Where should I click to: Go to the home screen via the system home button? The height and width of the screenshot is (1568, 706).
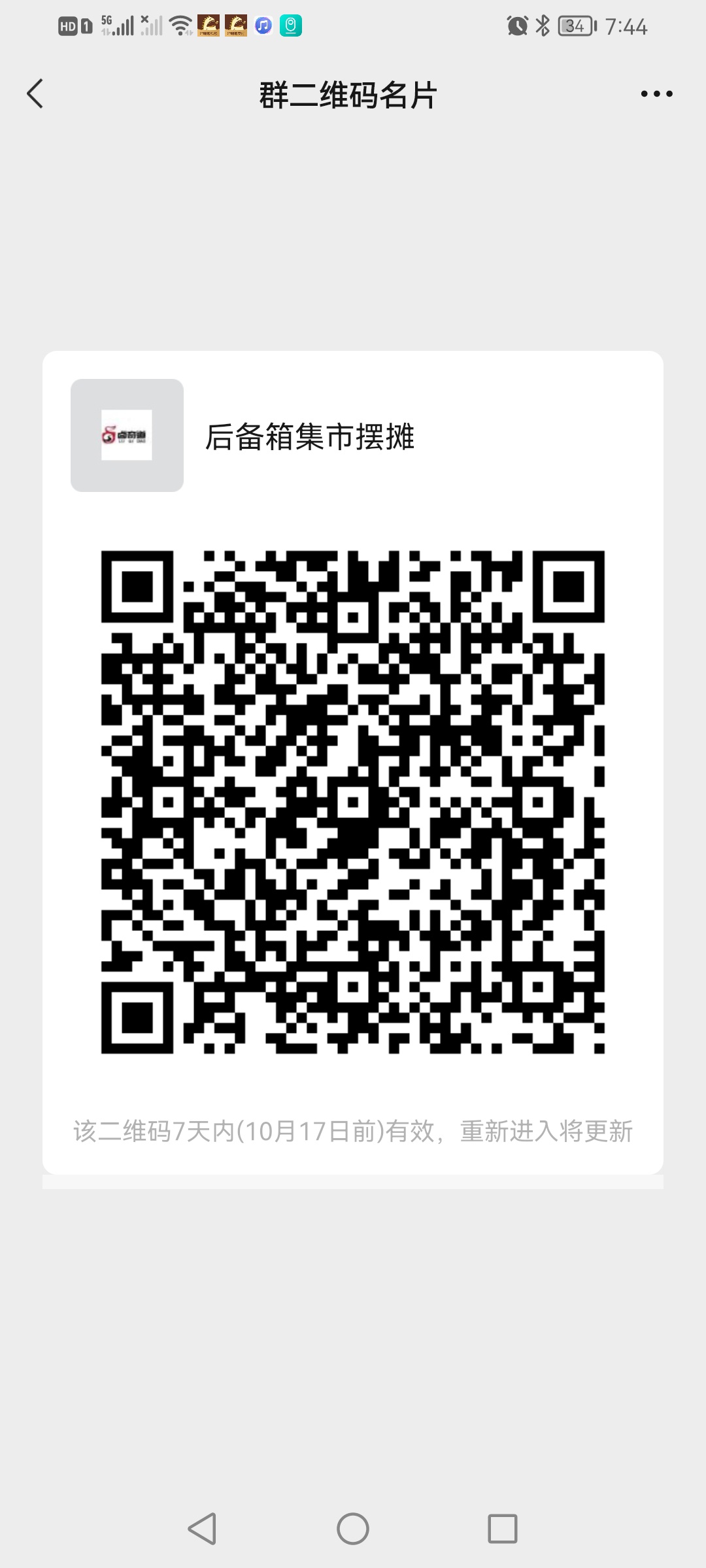click(353, 1529)
